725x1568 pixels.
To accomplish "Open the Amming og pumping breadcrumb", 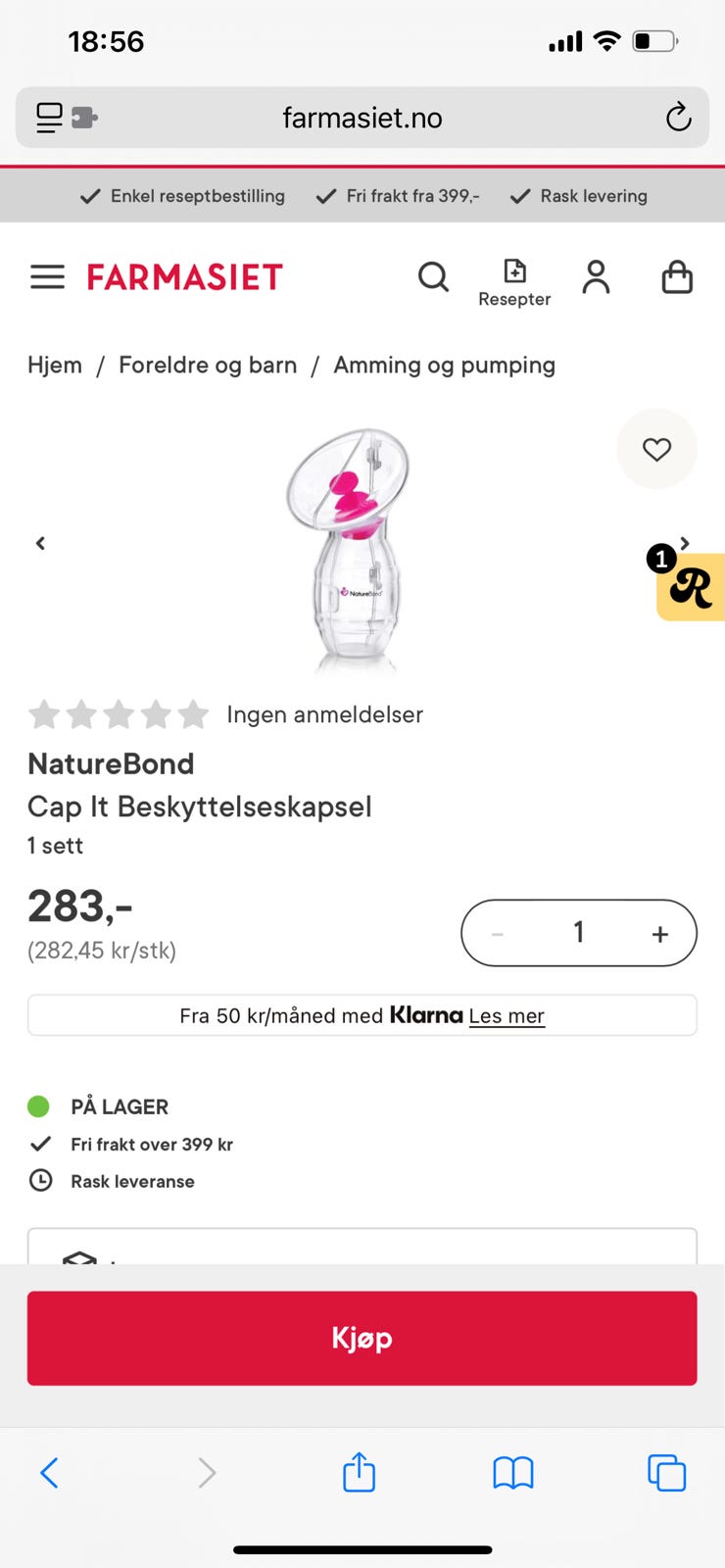I will point(444,366).
